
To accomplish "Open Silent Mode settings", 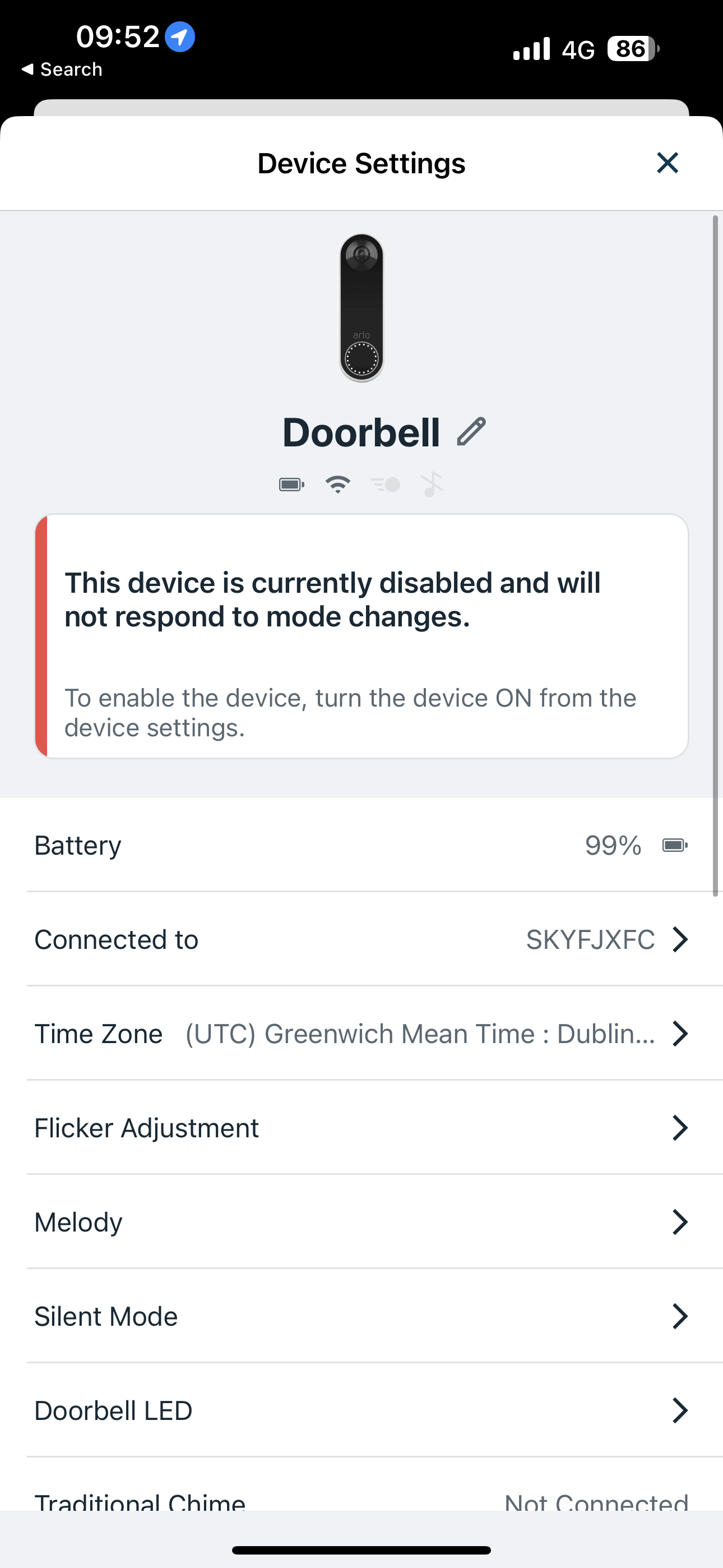I will (361, 1316).
